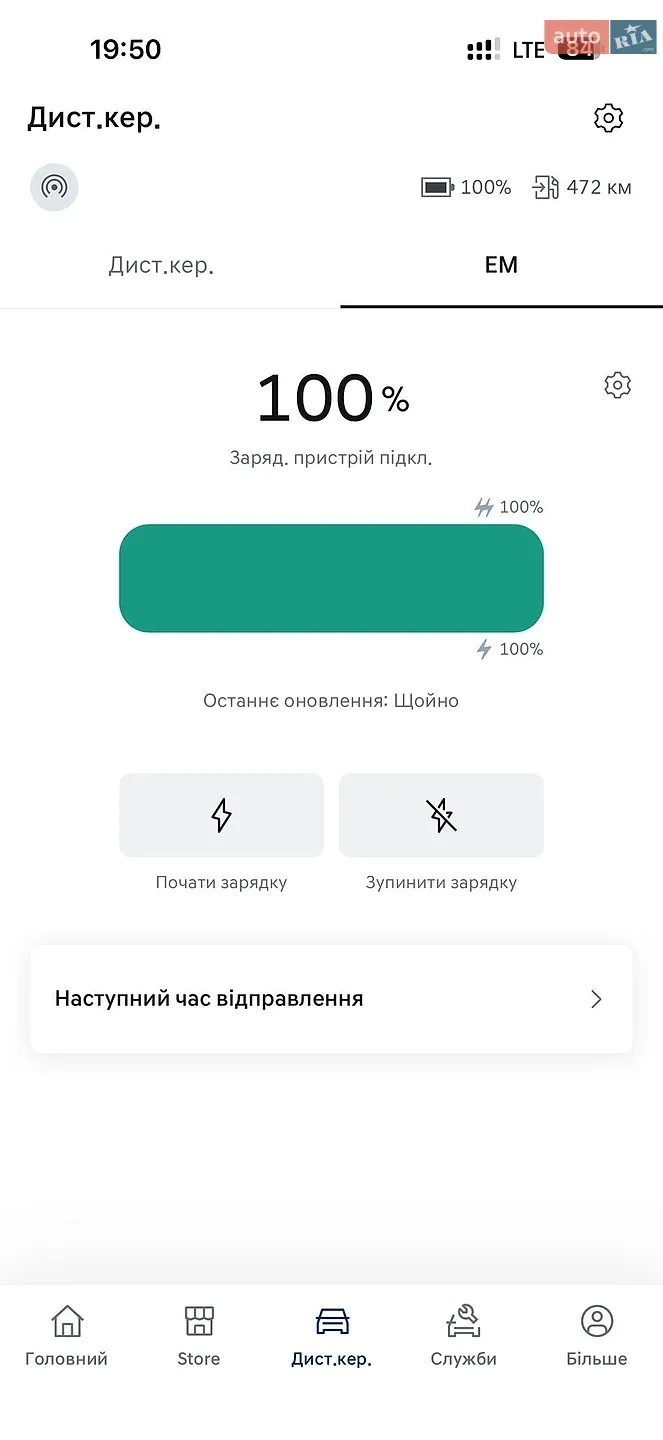
Task: Select Дист.кер. in the bottom navigation
Action: 332,1336
